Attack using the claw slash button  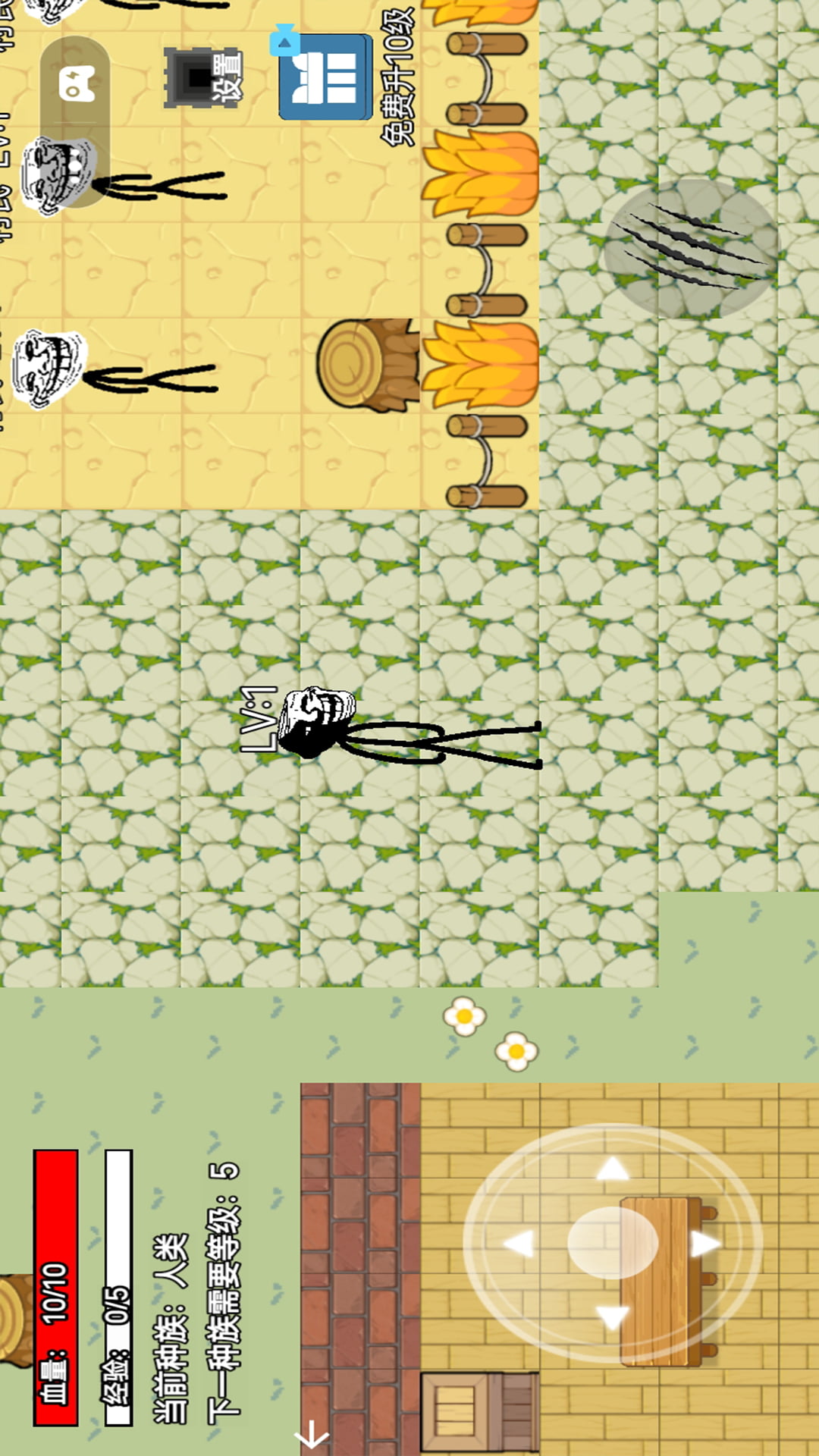692,249
